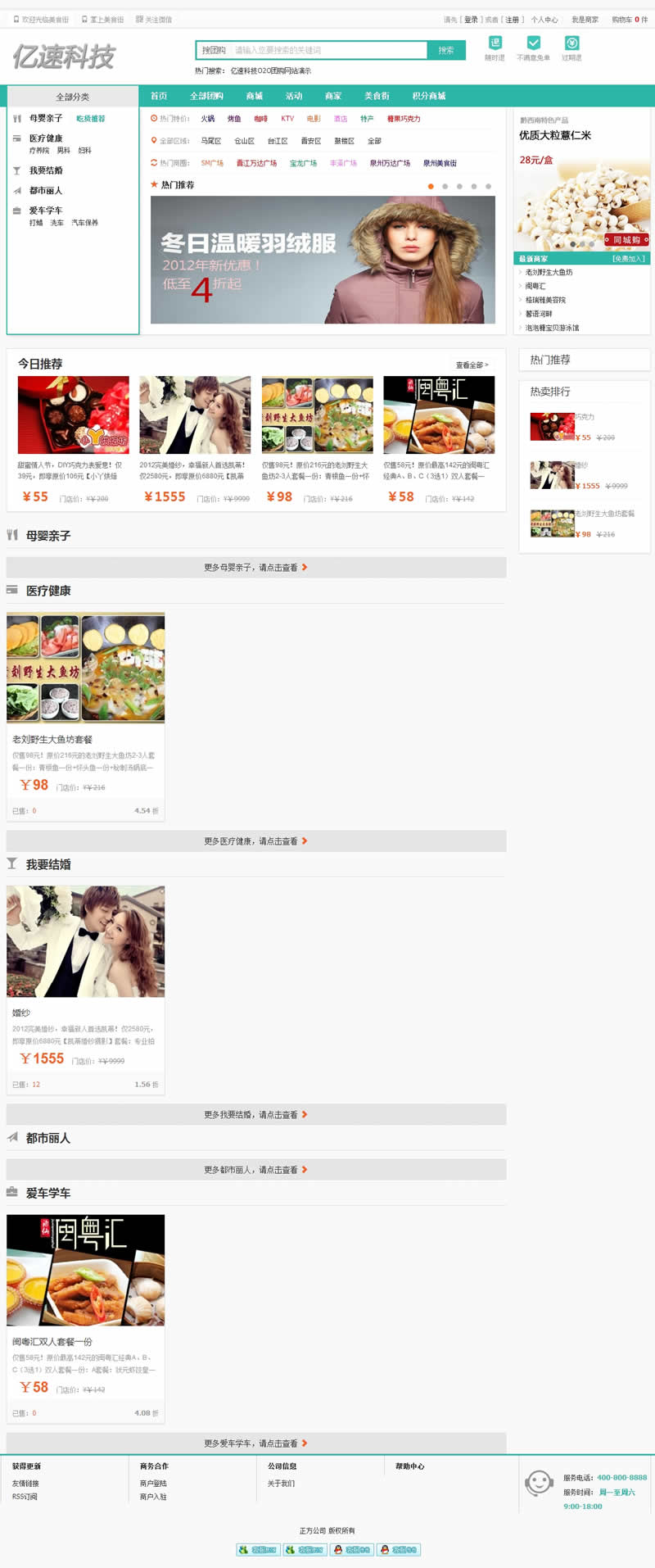Screen dimensions: 655x1568
Task: Open the 爱车学车 category in sidebar
Action: tap(46, 211)
